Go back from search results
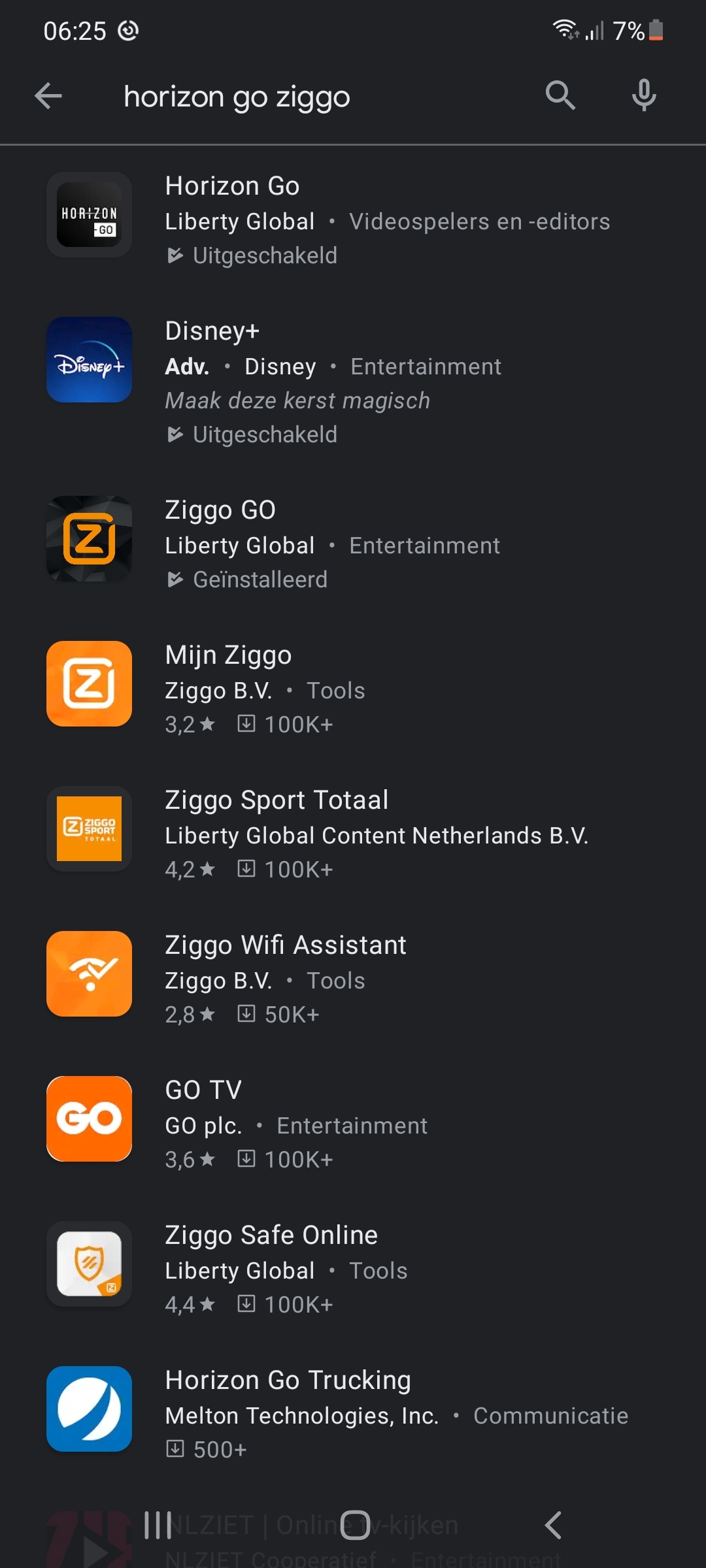Image resolution: width=706 pixels, height=1568 pixels. (48, 97)
